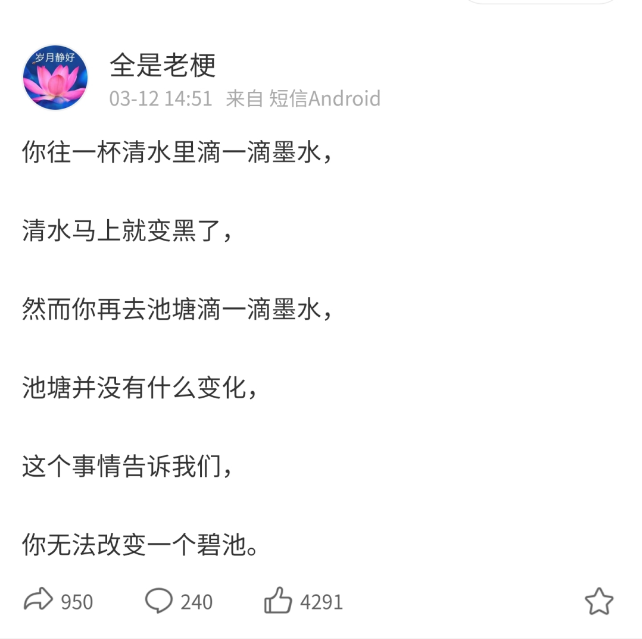Like this post with 4291 likes
Screen dimensions: 642x639
pos(278,600)
